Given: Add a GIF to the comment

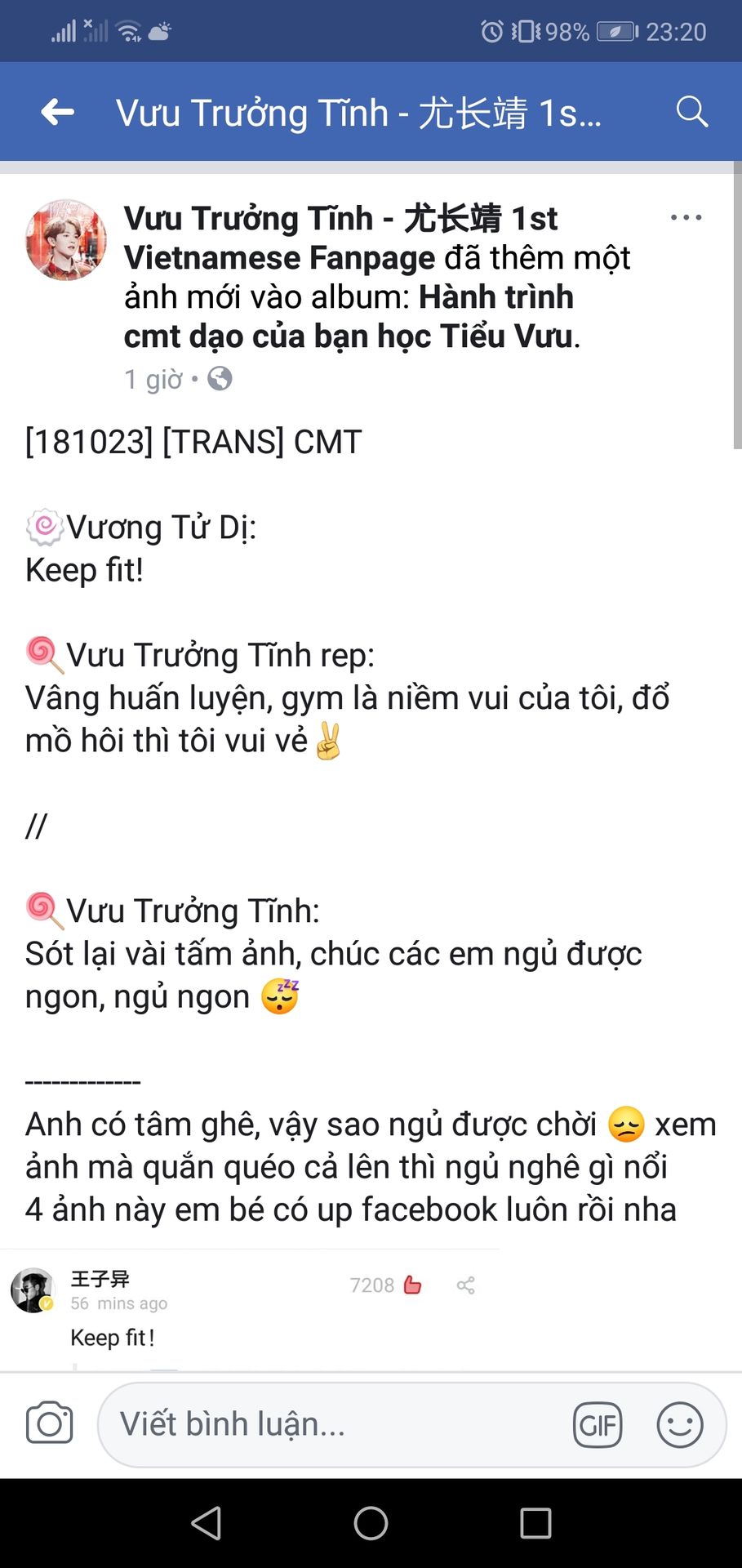Looking at the screenshot, I should [x=598, y=1425].
